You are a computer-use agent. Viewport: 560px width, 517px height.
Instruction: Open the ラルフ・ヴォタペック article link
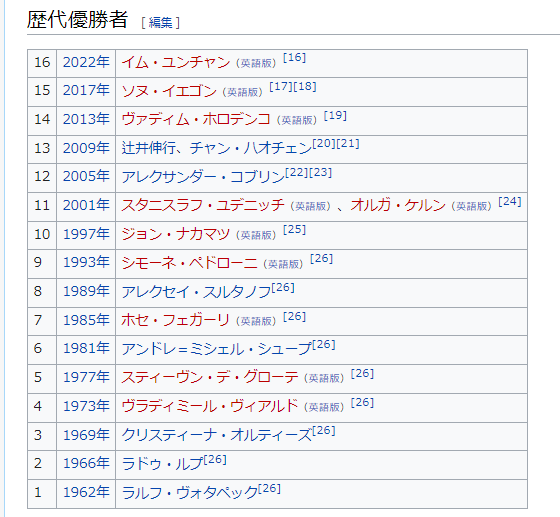coord(189,493)
